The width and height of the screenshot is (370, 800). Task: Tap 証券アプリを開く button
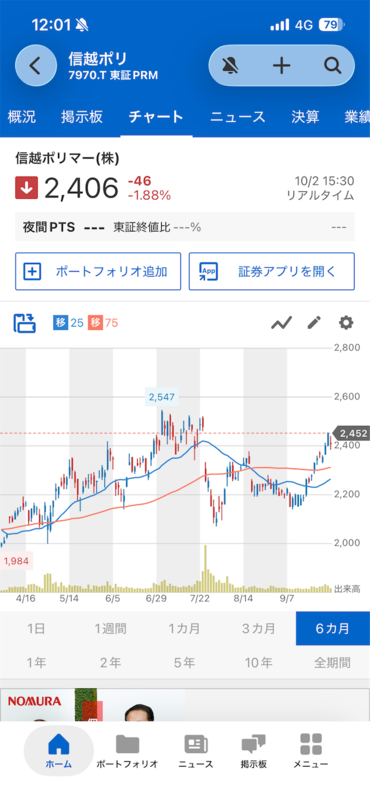pyautogui.click(x=272, y=271)
